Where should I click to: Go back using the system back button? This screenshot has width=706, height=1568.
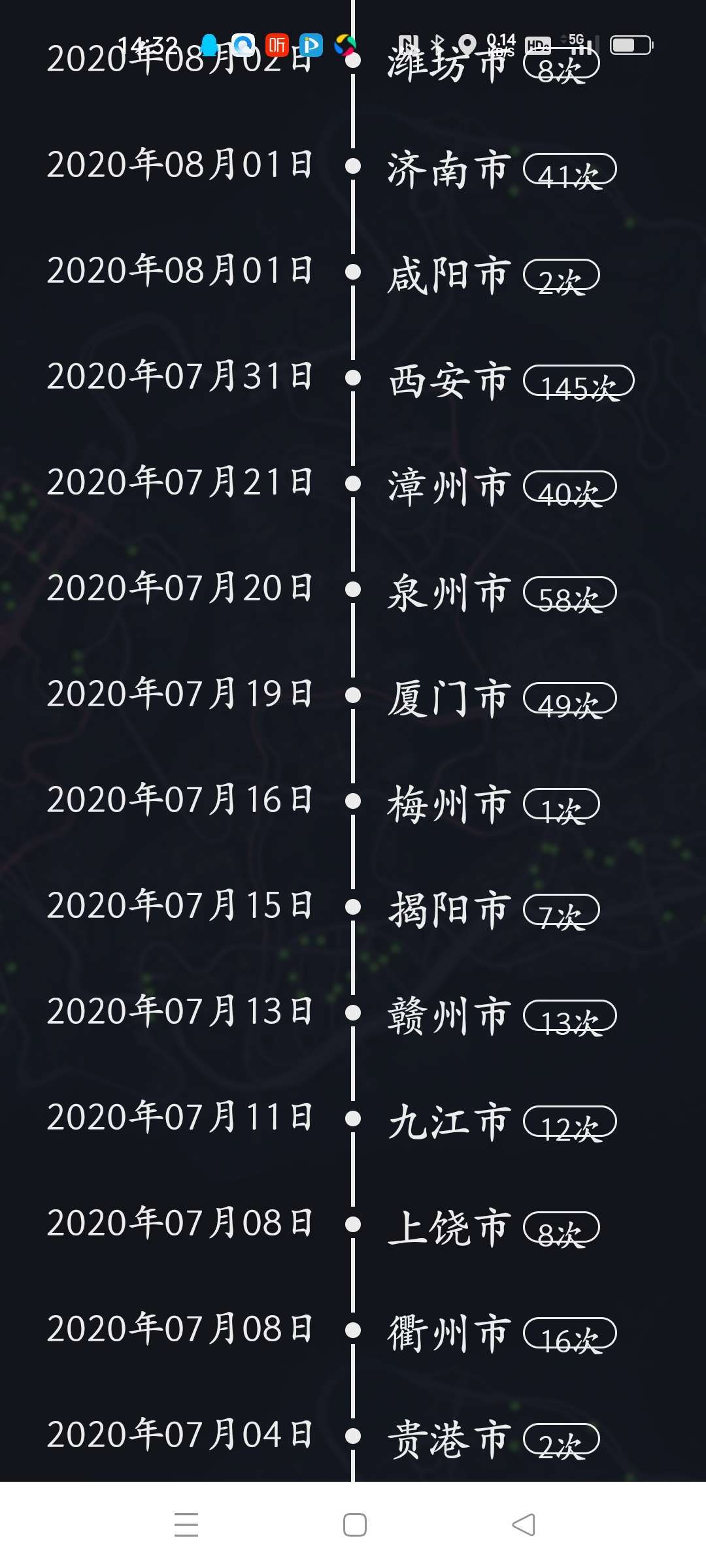[x=524, y=1525]
